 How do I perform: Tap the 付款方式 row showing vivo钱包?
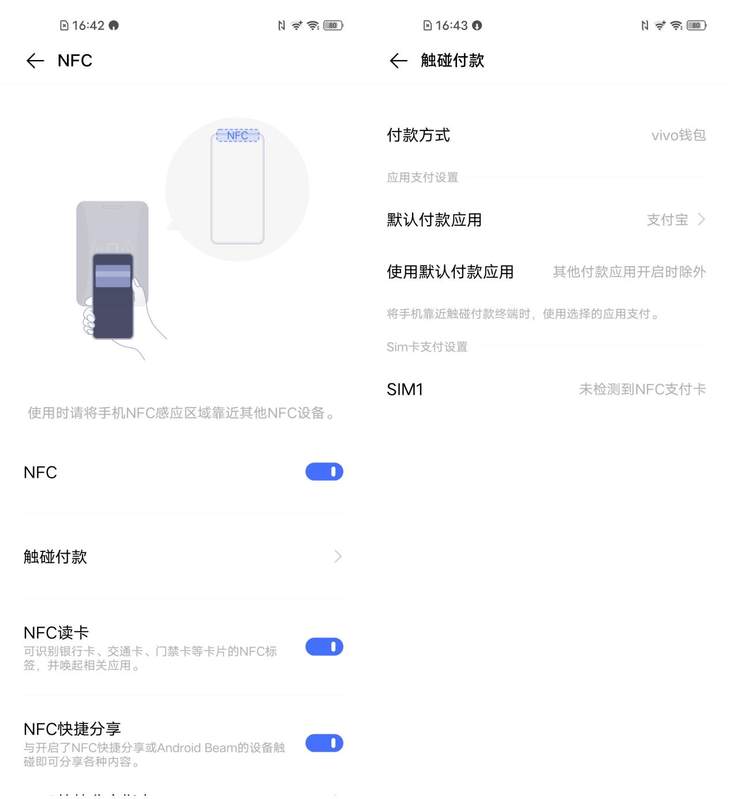tap(546, 135)
